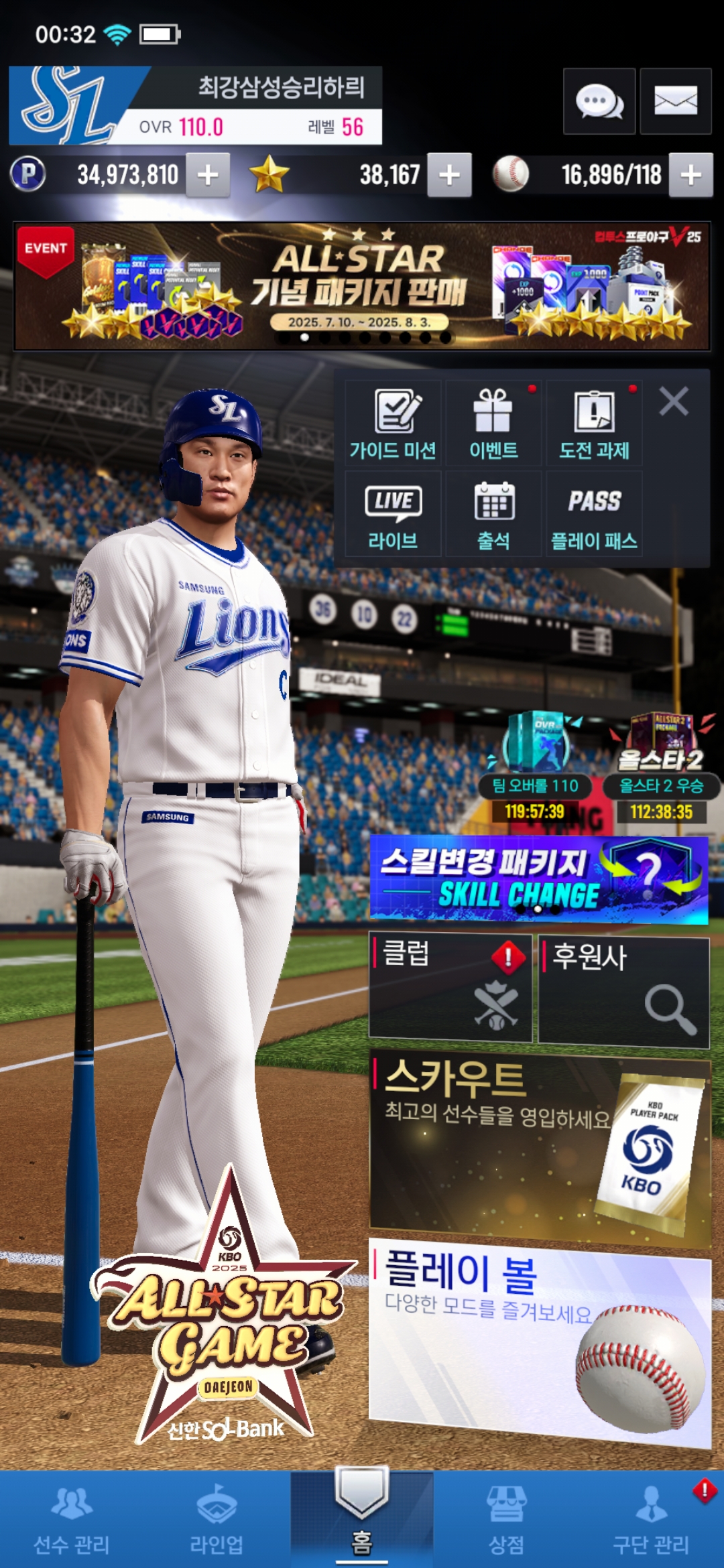This screenshot has height=1568, width=724.
Task: Tap the plus button beside the baseball count
Action: point(690,175)
